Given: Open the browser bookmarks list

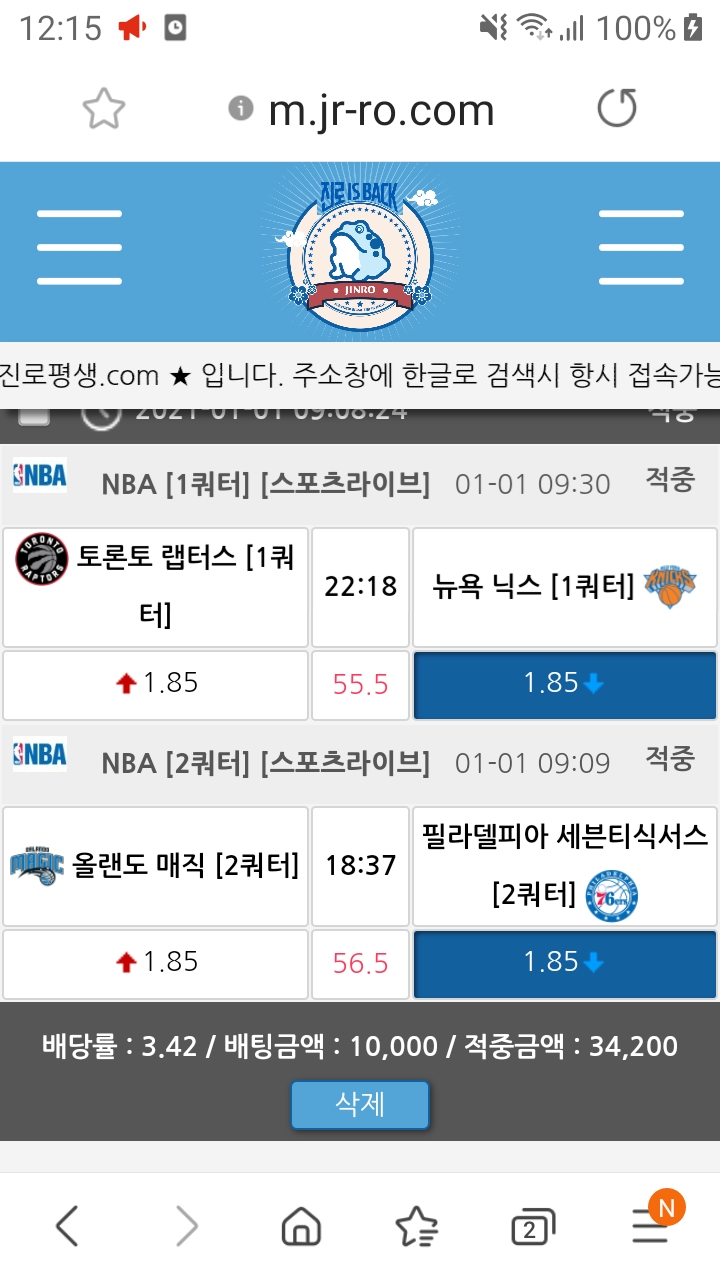Looking at the screenshot, I should (416, 1225).
